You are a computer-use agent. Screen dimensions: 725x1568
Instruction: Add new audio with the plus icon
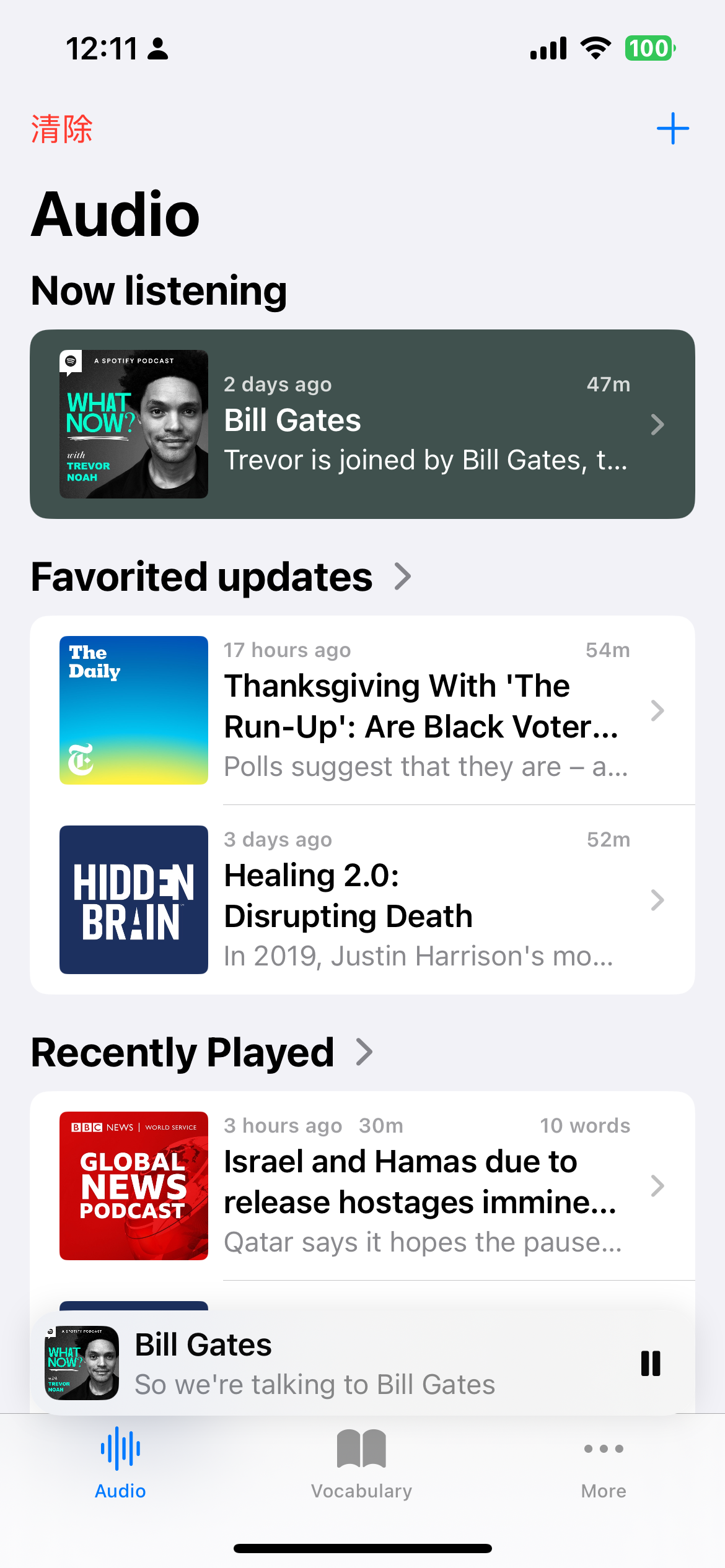point(672,129)
